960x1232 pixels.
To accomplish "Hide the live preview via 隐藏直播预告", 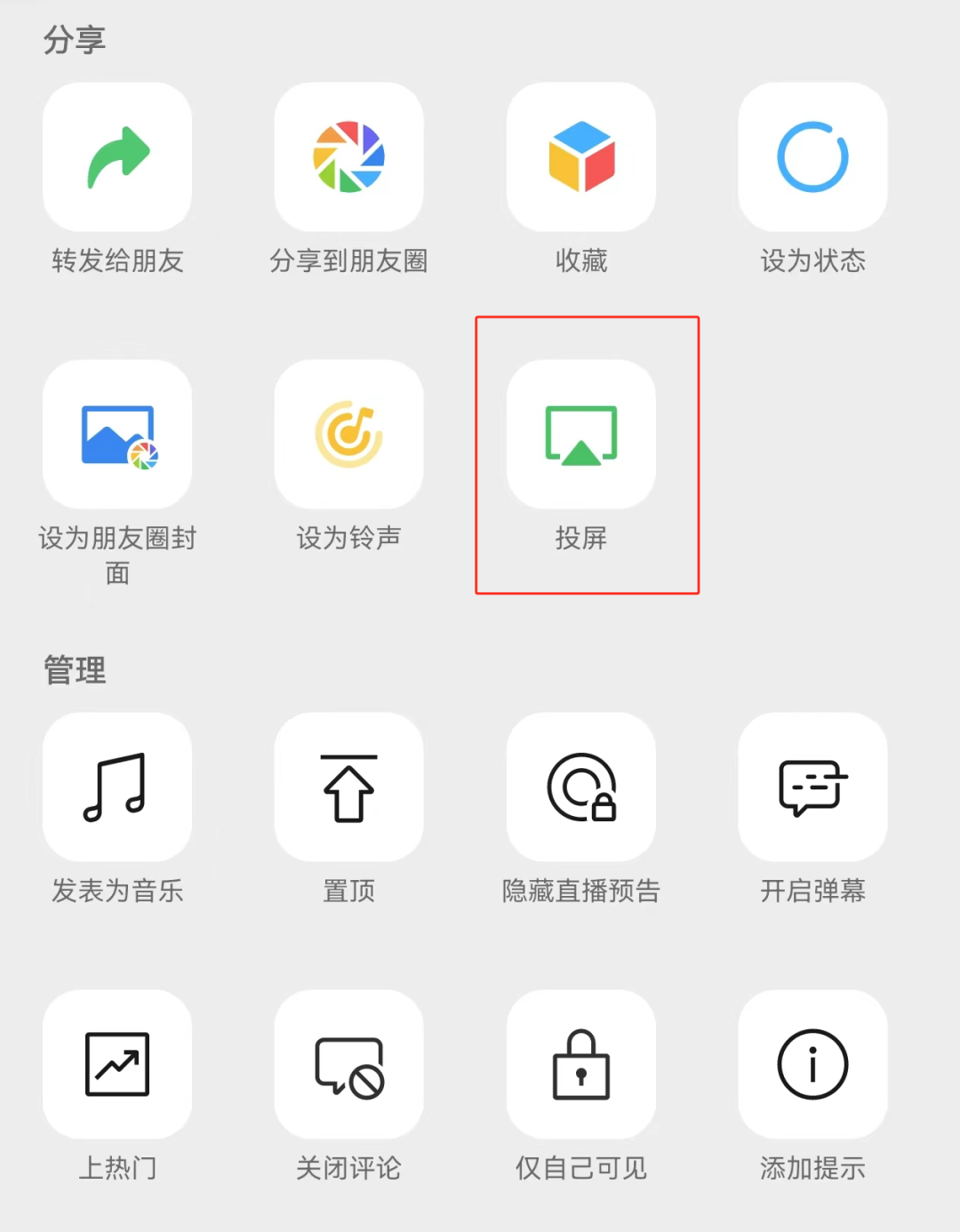I will (581, 787).
